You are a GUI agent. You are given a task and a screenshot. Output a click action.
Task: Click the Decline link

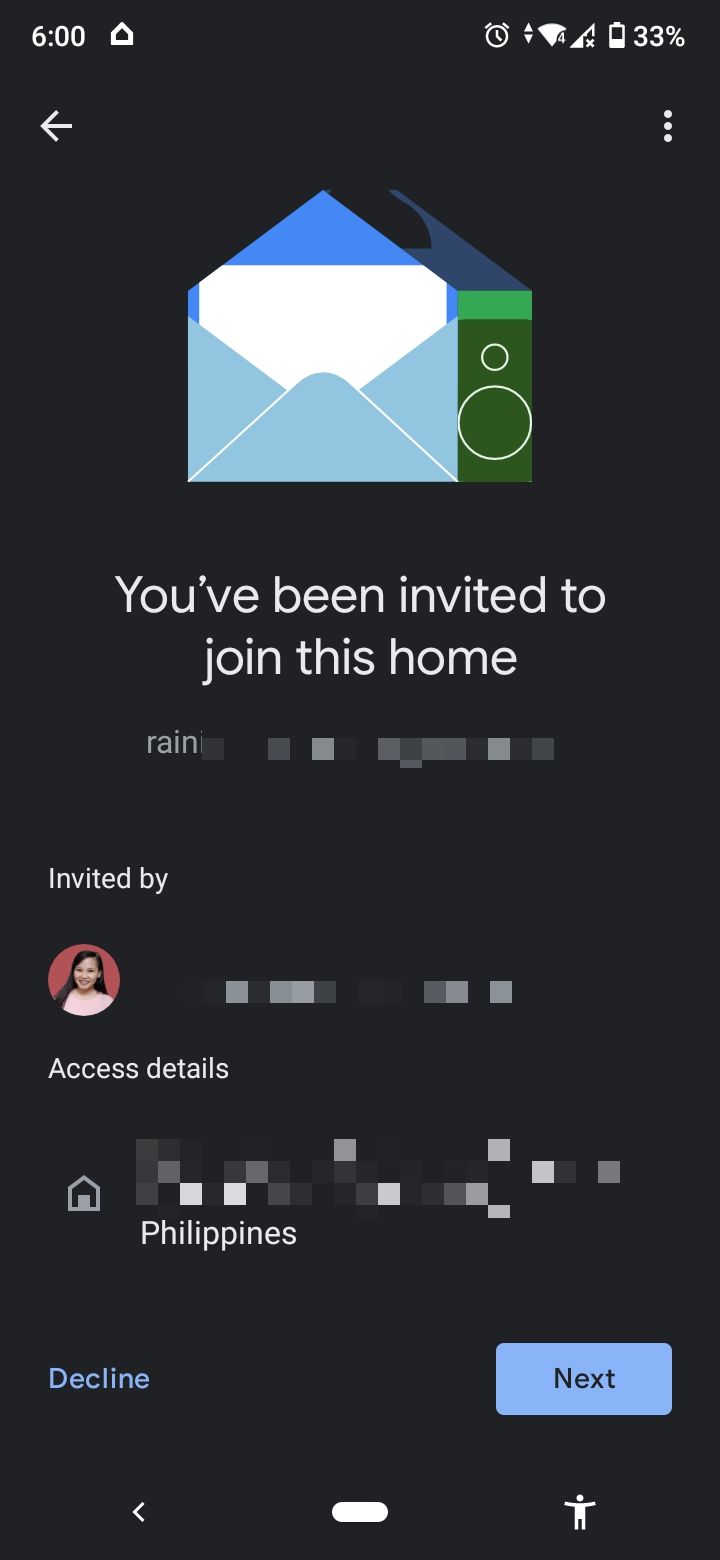(x=98, y=1378)
